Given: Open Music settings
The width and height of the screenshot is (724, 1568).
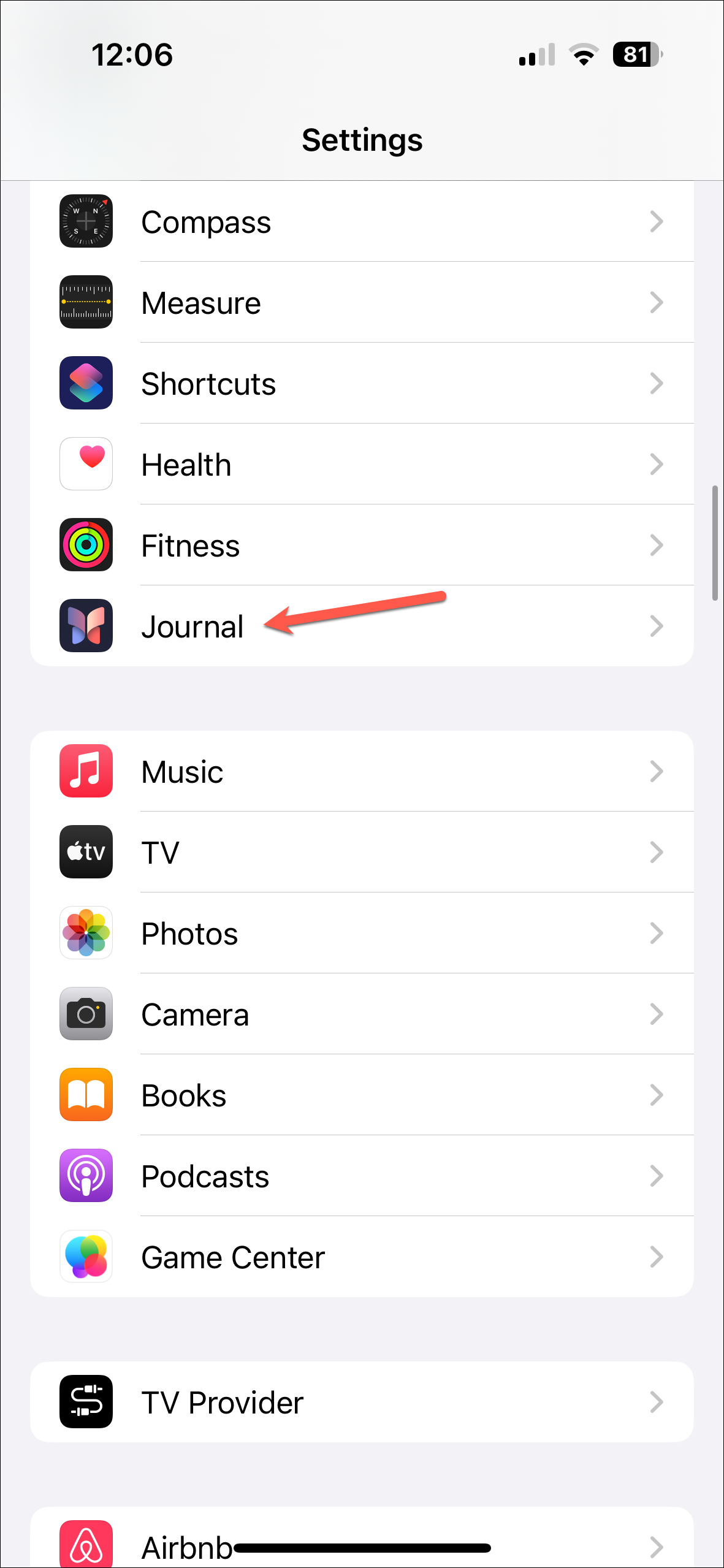Looking at the screenshot, I should click(362, 771).
